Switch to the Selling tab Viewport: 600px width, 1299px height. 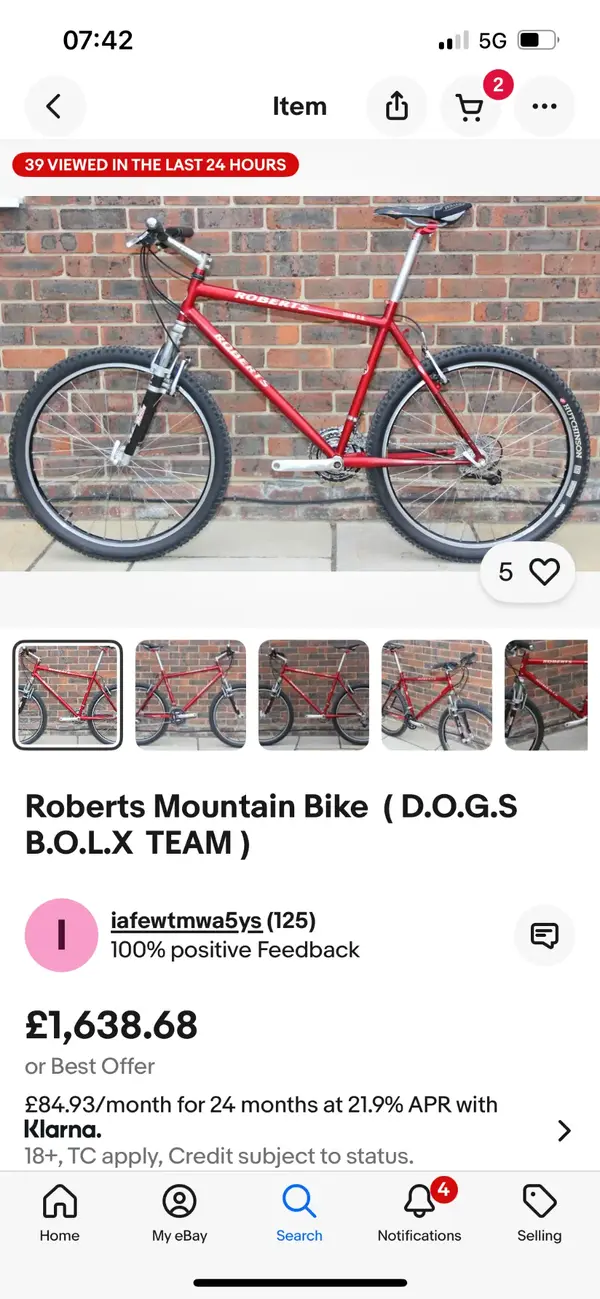tap(539, 1212)
